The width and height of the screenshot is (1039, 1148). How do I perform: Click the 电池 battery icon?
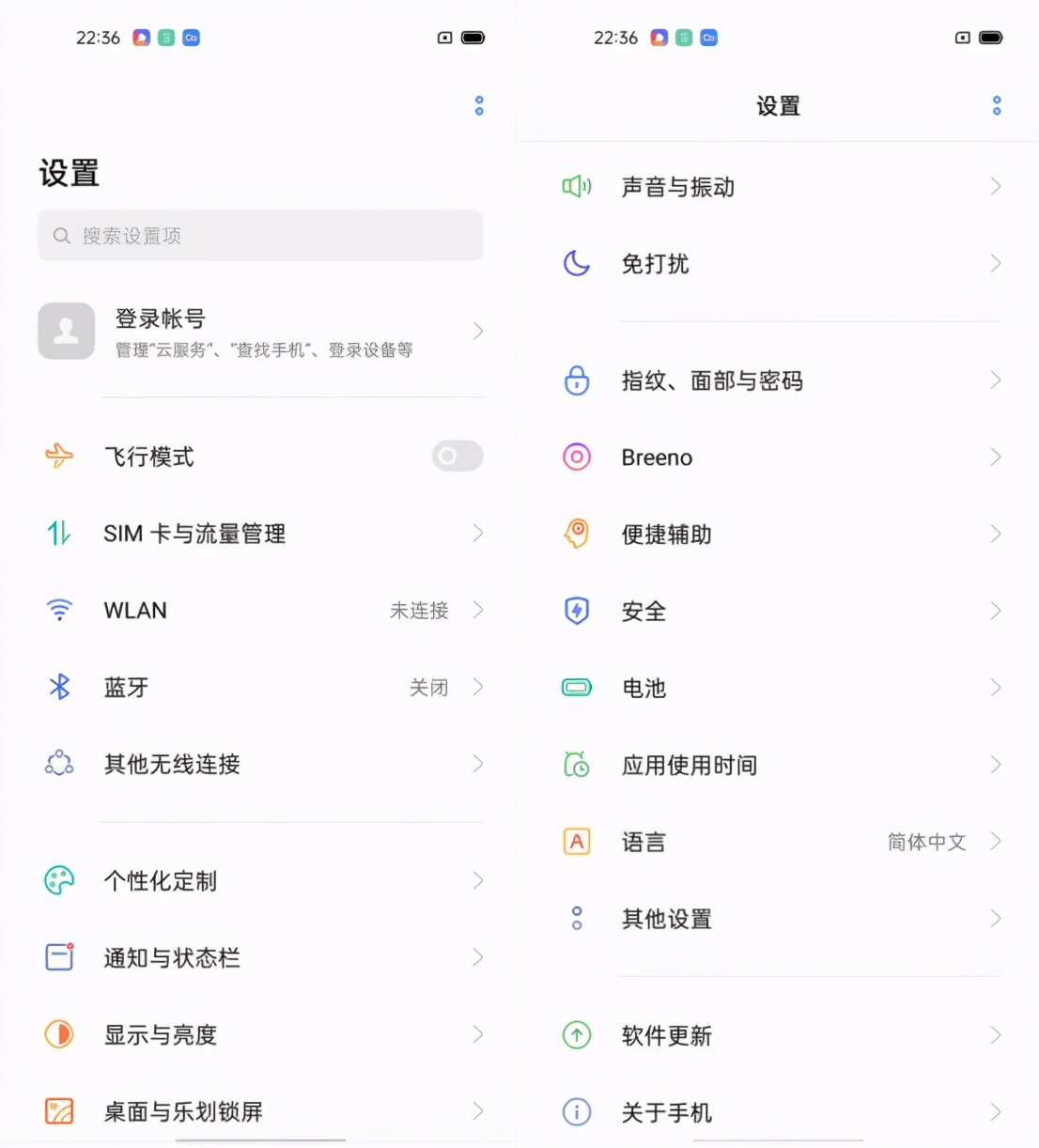tap(576, 688)
